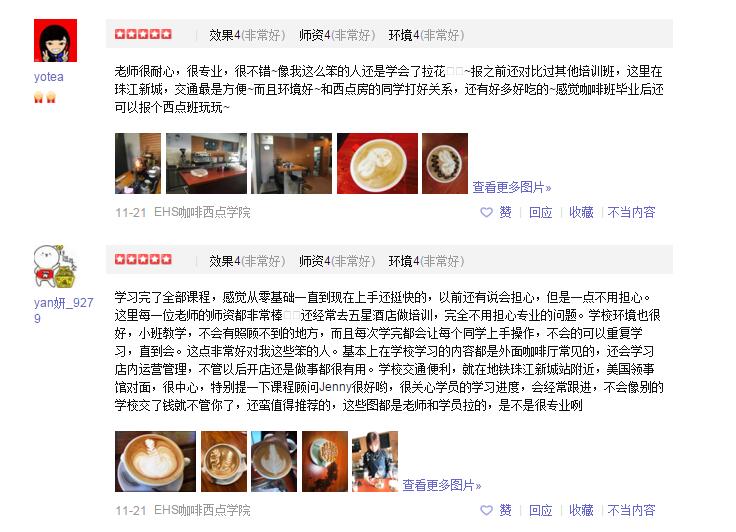Open person photo in yan妍_9279's review
The height and width of the screenshot is (532, 736).
click(x=375, y=461)
